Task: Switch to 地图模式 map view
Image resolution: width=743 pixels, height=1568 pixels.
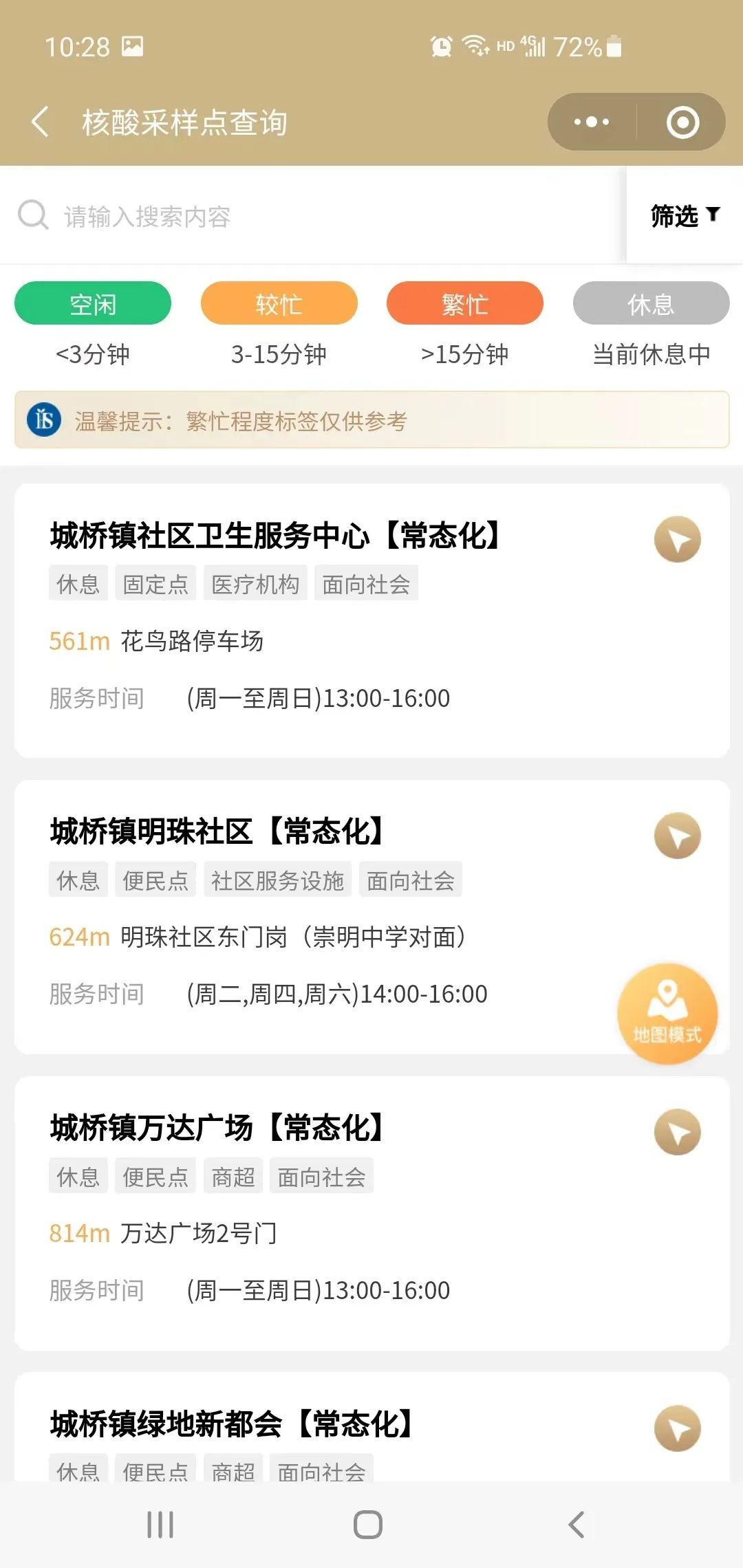Action: (667, 1014)
